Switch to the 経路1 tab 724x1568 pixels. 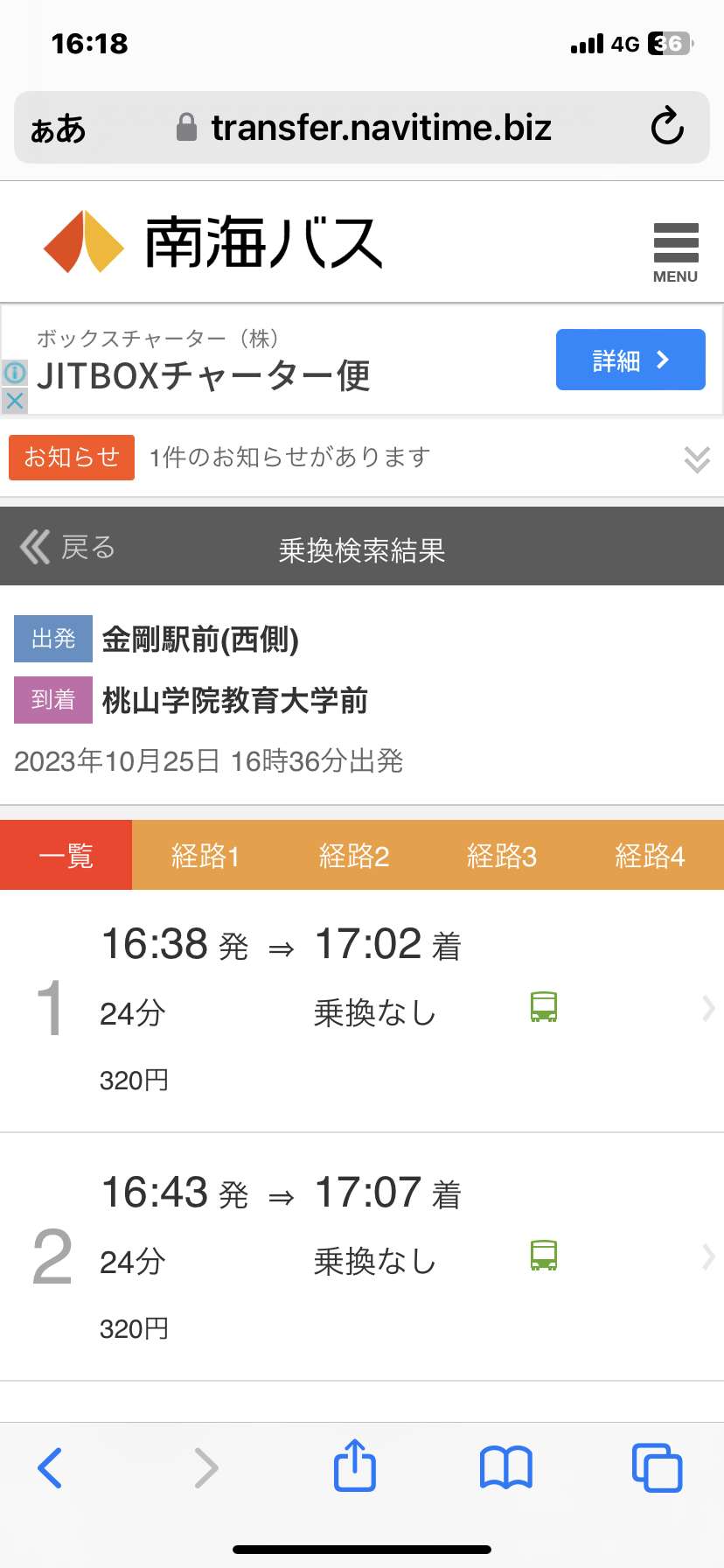coord(205,855)
